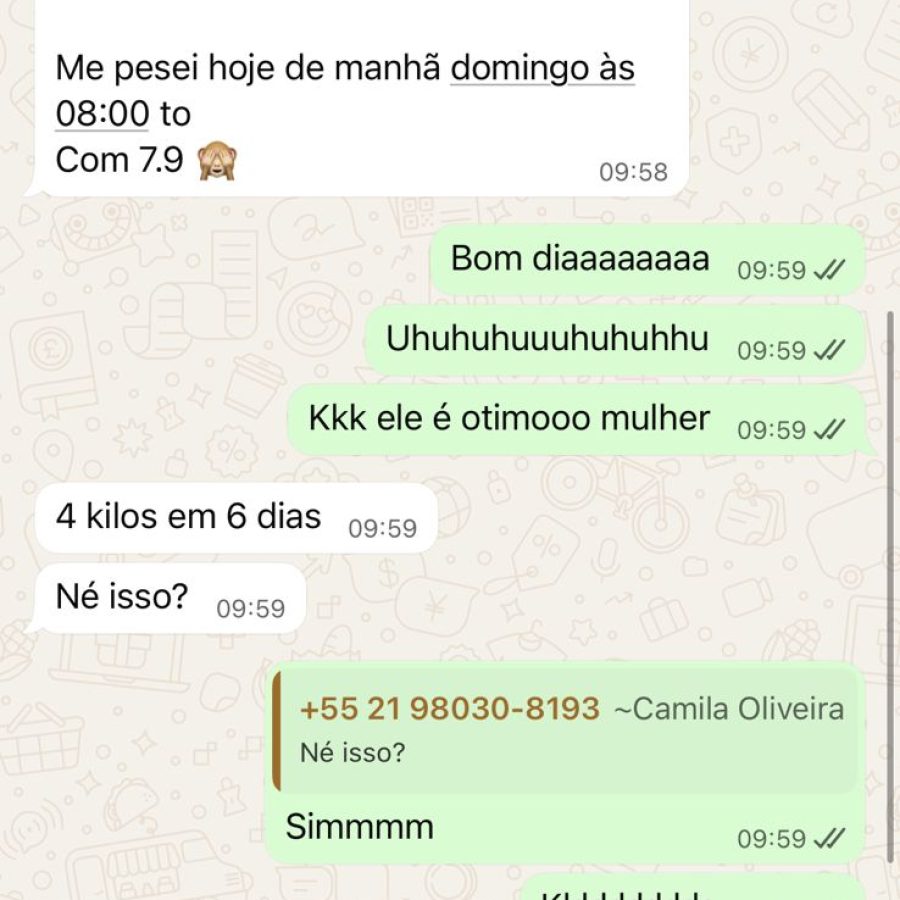Jump to the quoted "Né isso?" message from Camila Oliveira
Image resolution: width=900 pixels, height=900 pixels.
[565, 732]
